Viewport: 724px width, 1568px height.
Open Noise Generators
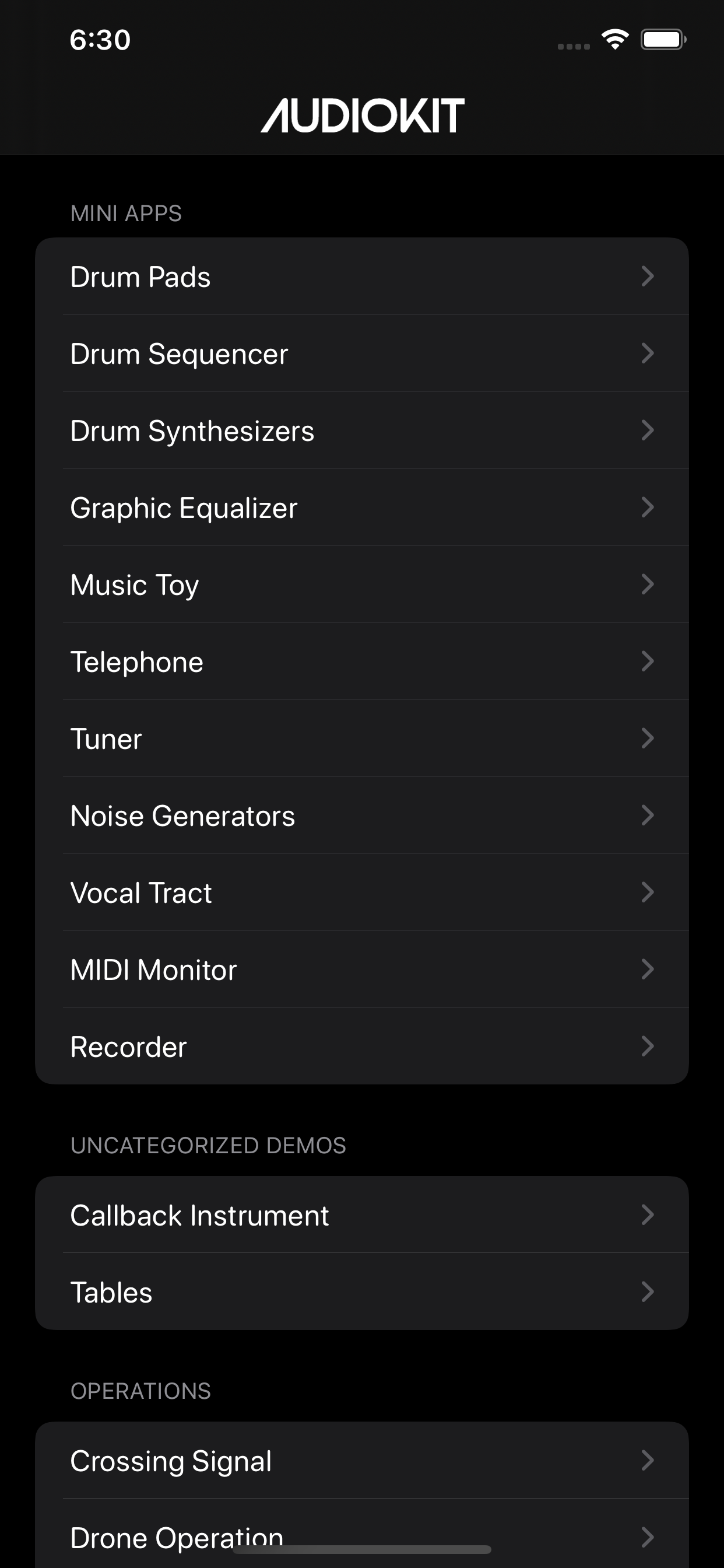coord(362,815)
